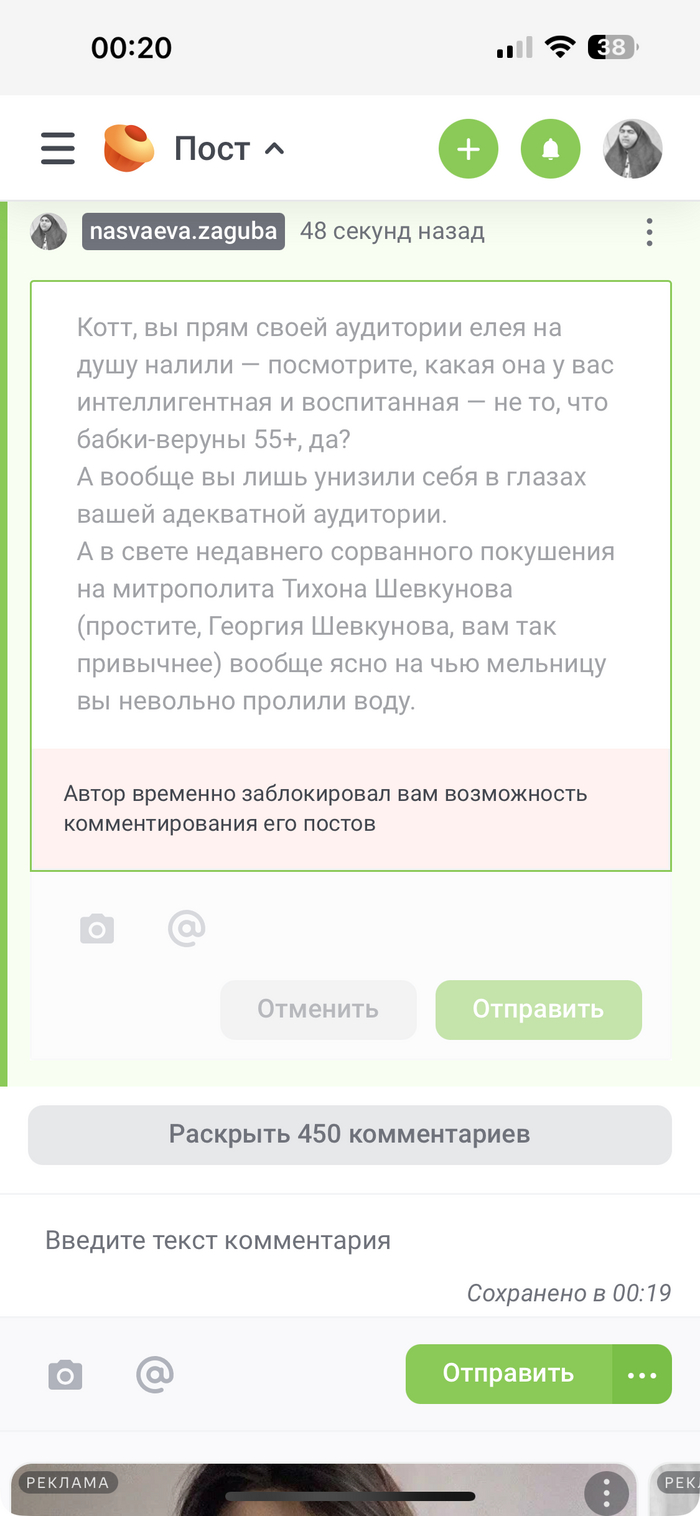Add photo to new comment
The width and height of the screenshot is (700, 1516).
pos(65,1375)
